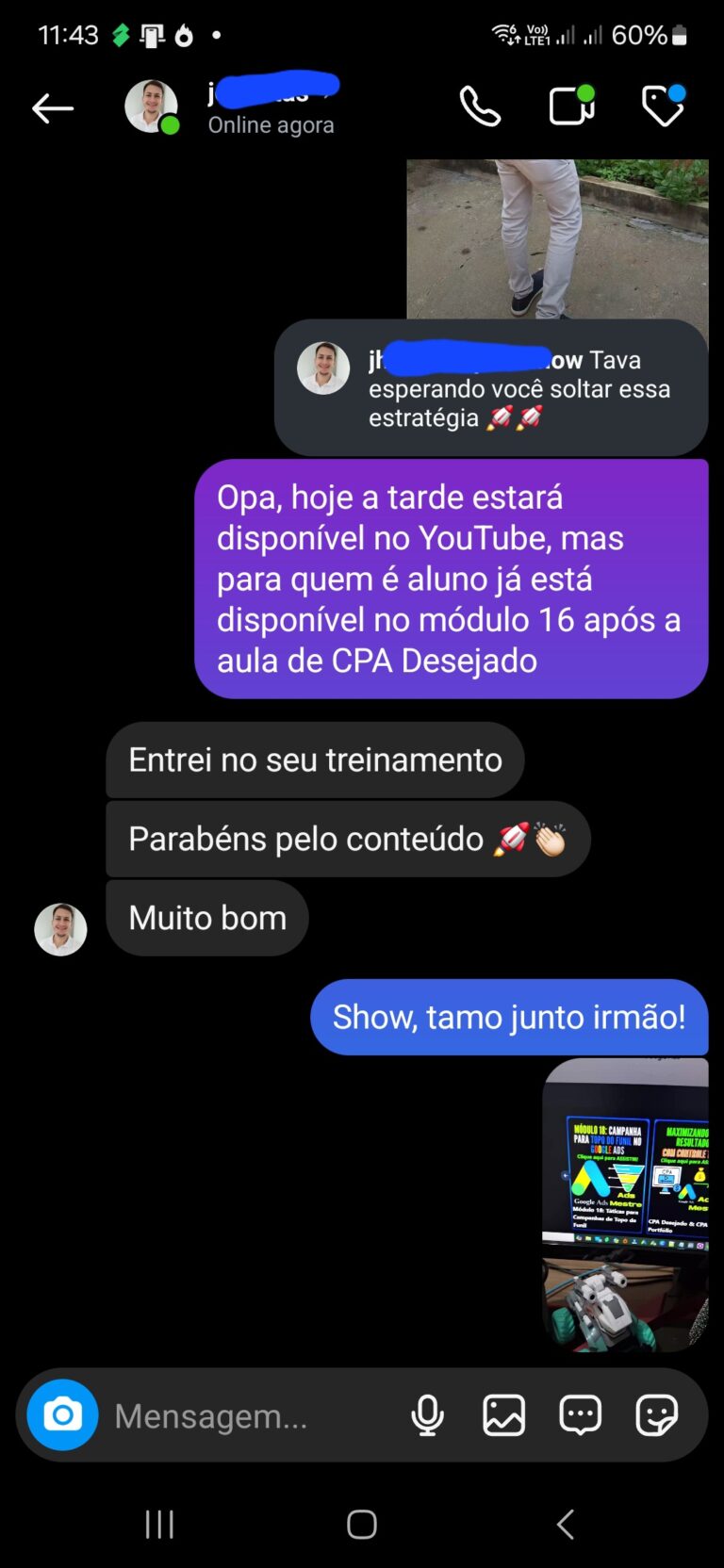Record a voice message
This screenshot has width=724, height=1568.
pos(427,1415)
